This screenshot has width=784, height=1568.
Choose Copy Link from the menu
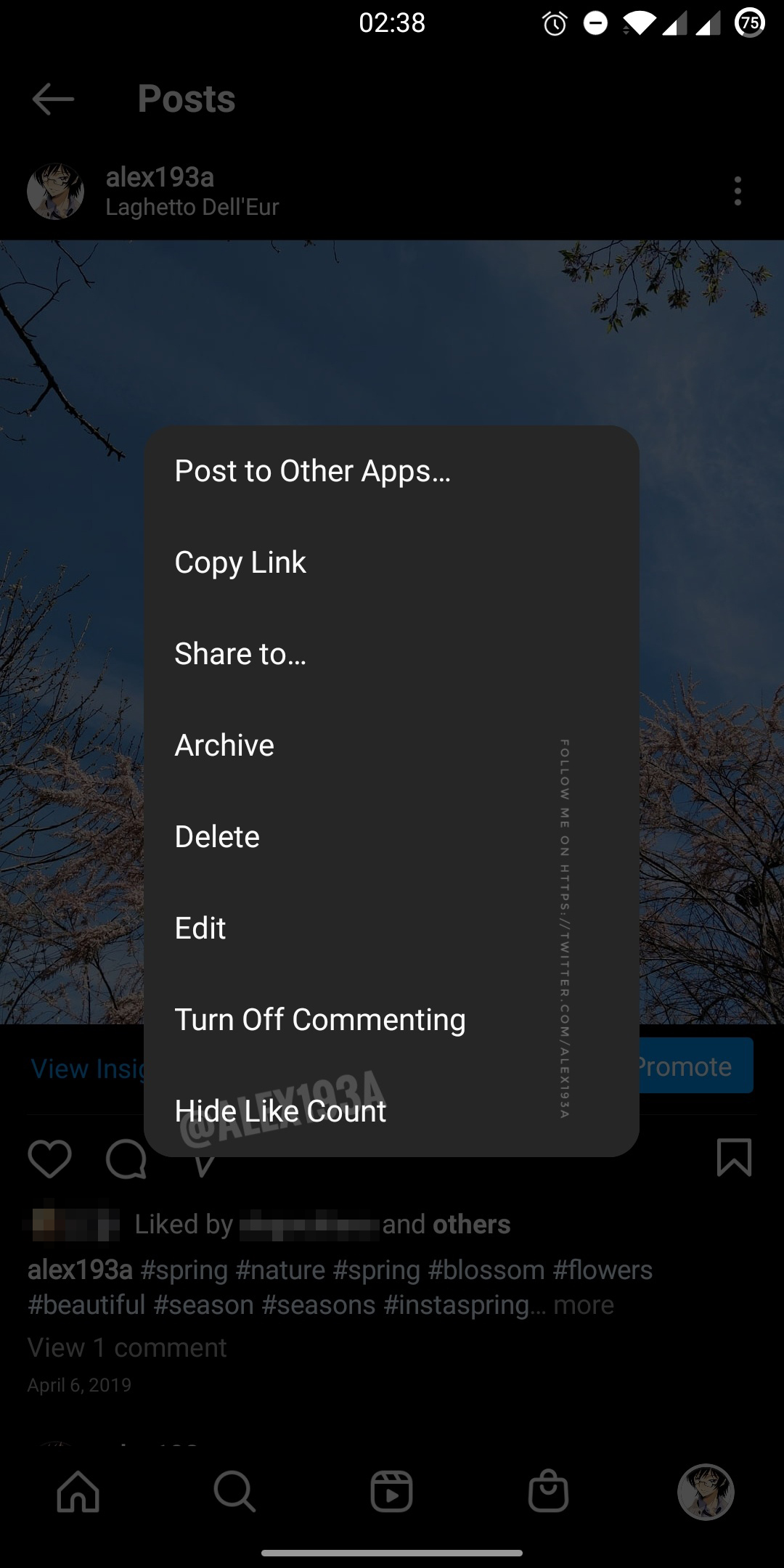[240, 563]
